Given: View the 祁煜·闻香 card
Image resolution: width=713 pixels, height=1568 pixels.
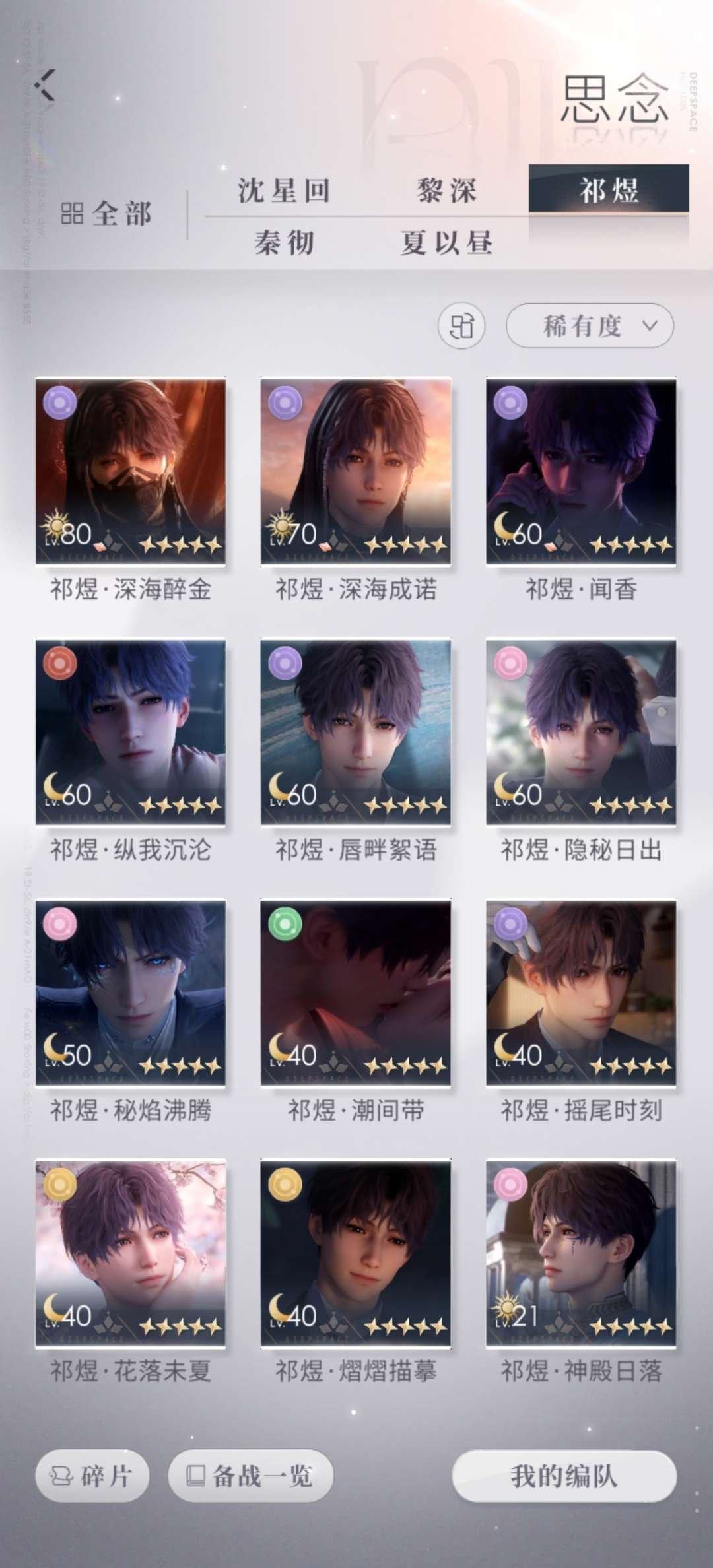Looking at the screenshot, I should click(x=581, y=471).
